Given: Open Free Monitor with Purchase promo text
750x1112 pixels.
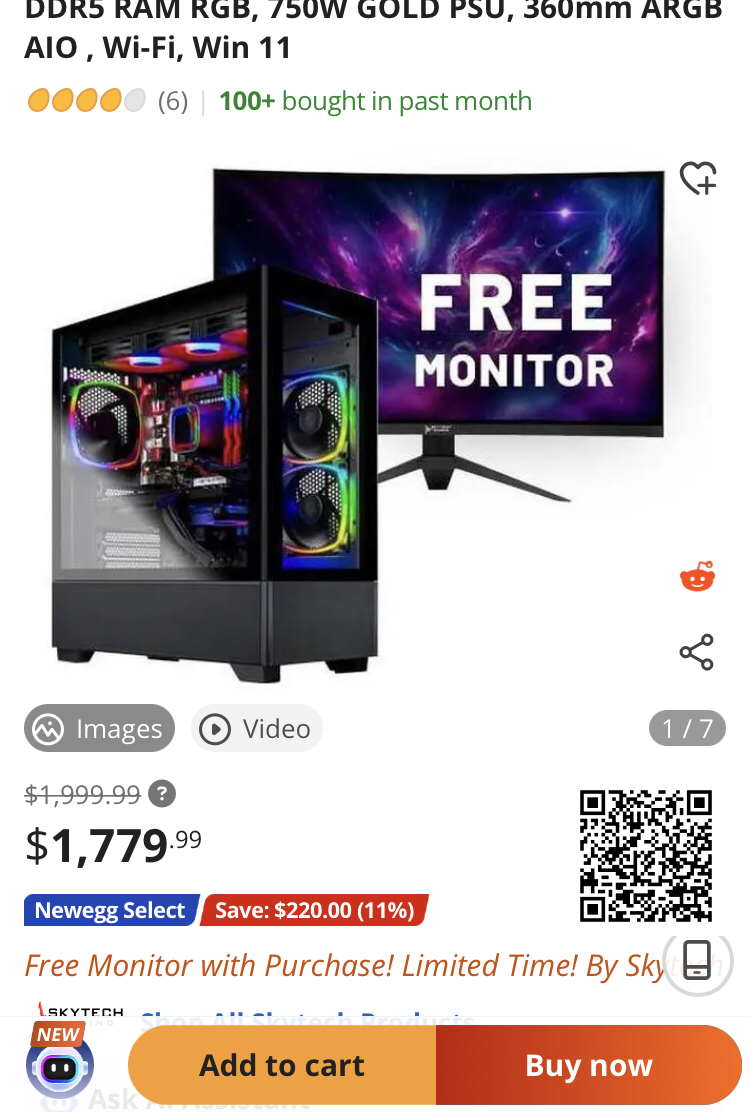Looking at the screenshot, I should pos(340,966).
